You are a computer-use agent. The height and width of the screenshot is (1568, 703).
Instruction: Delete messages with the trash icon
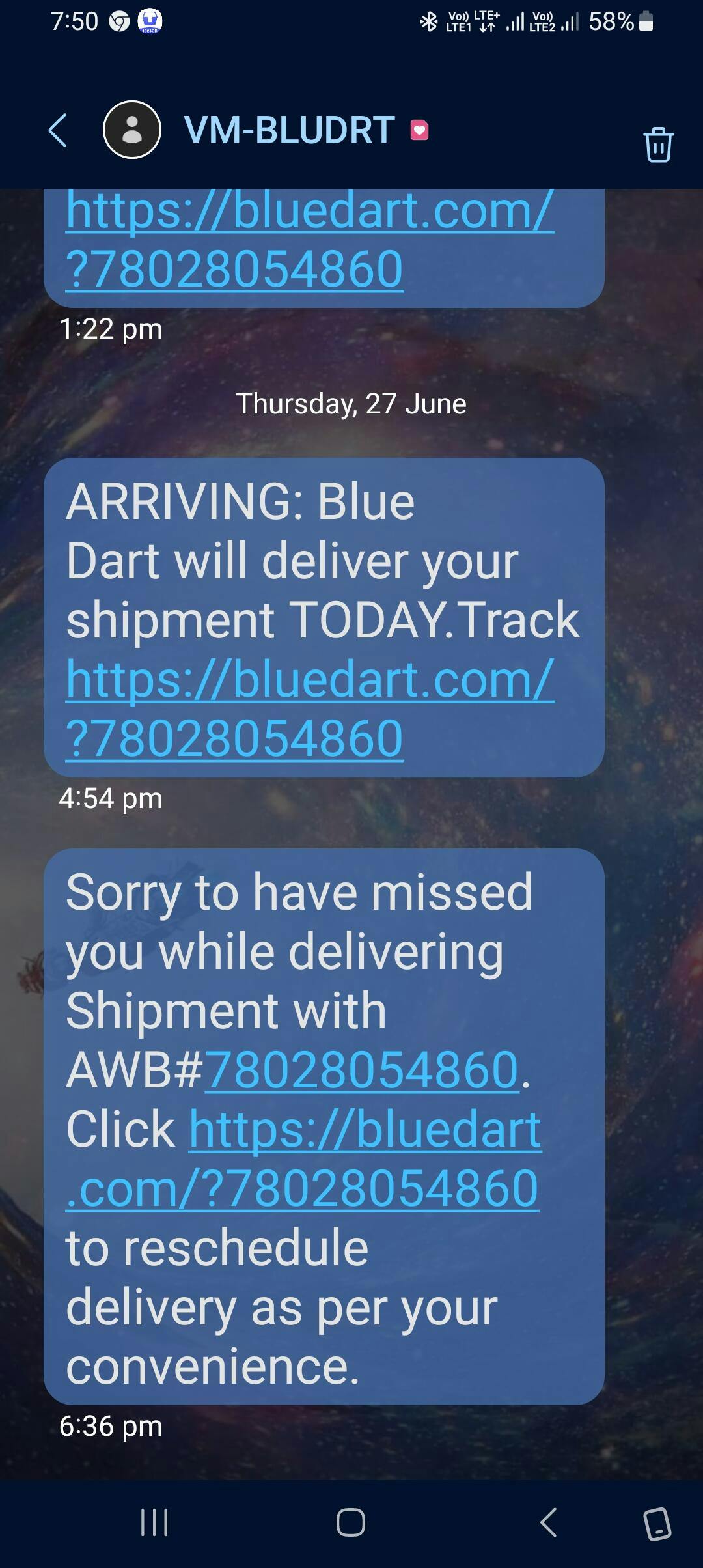pos(658,144)
